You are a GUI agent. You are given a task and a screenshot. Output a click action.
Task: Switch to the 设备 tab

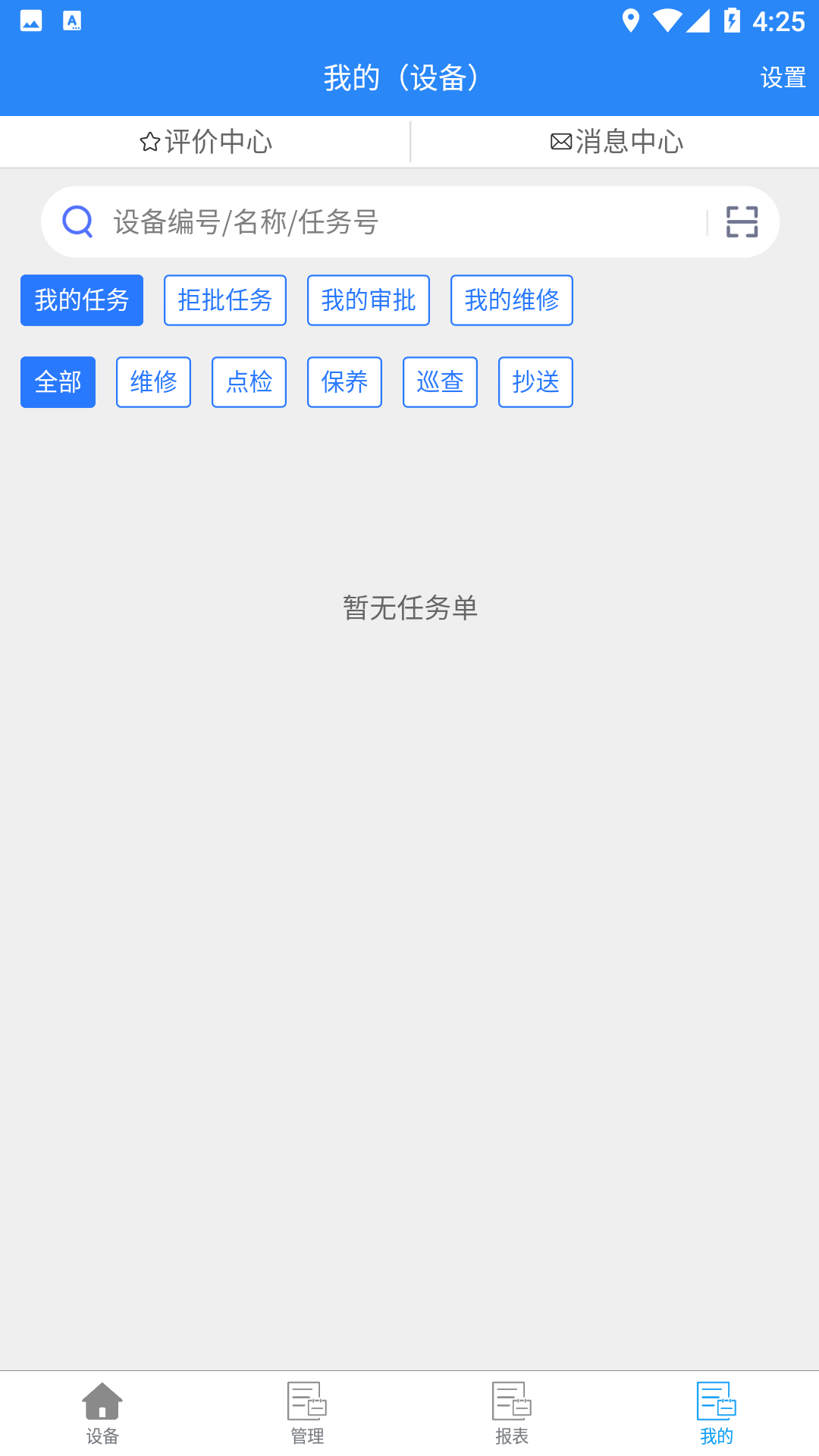click(102, 1413)
